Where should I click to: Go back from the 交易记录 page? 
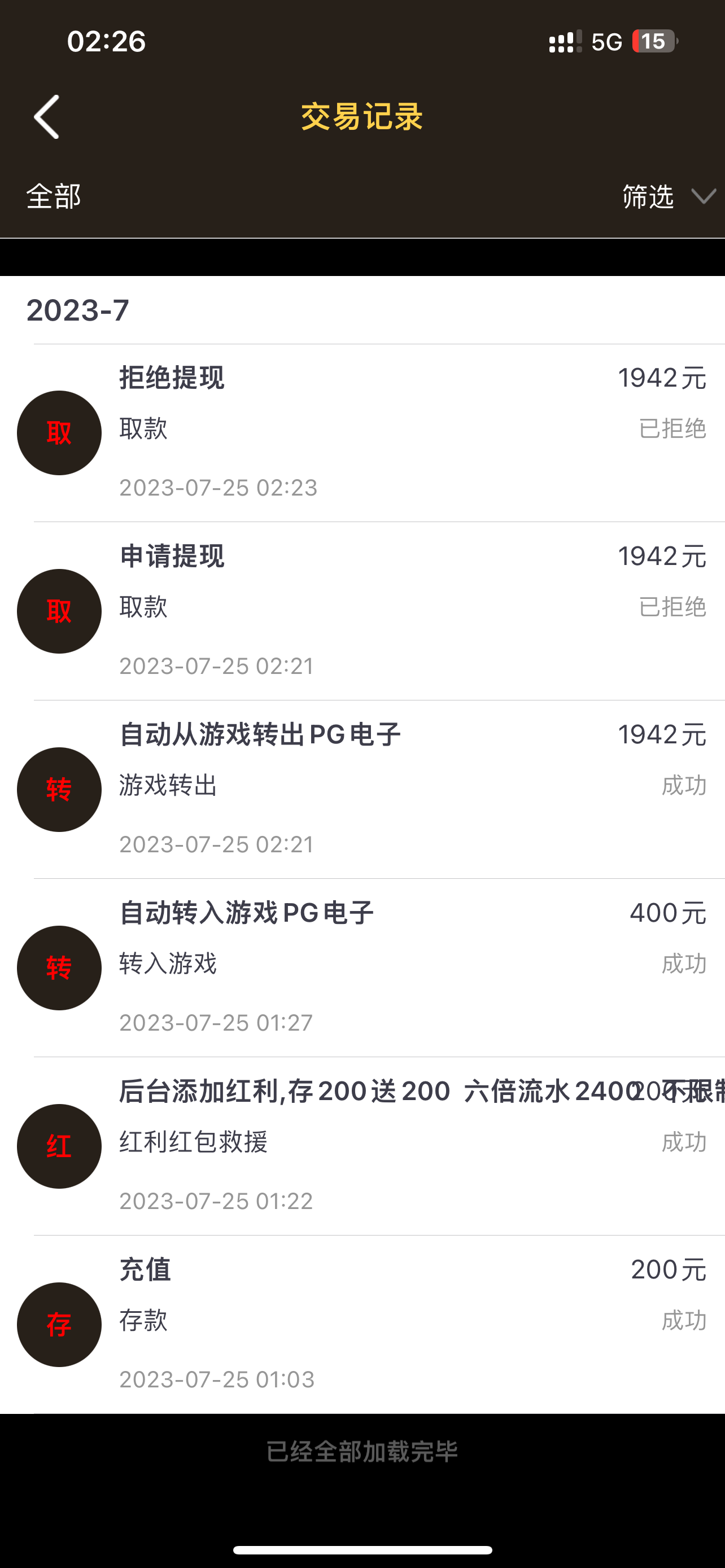tap(47, 117)
